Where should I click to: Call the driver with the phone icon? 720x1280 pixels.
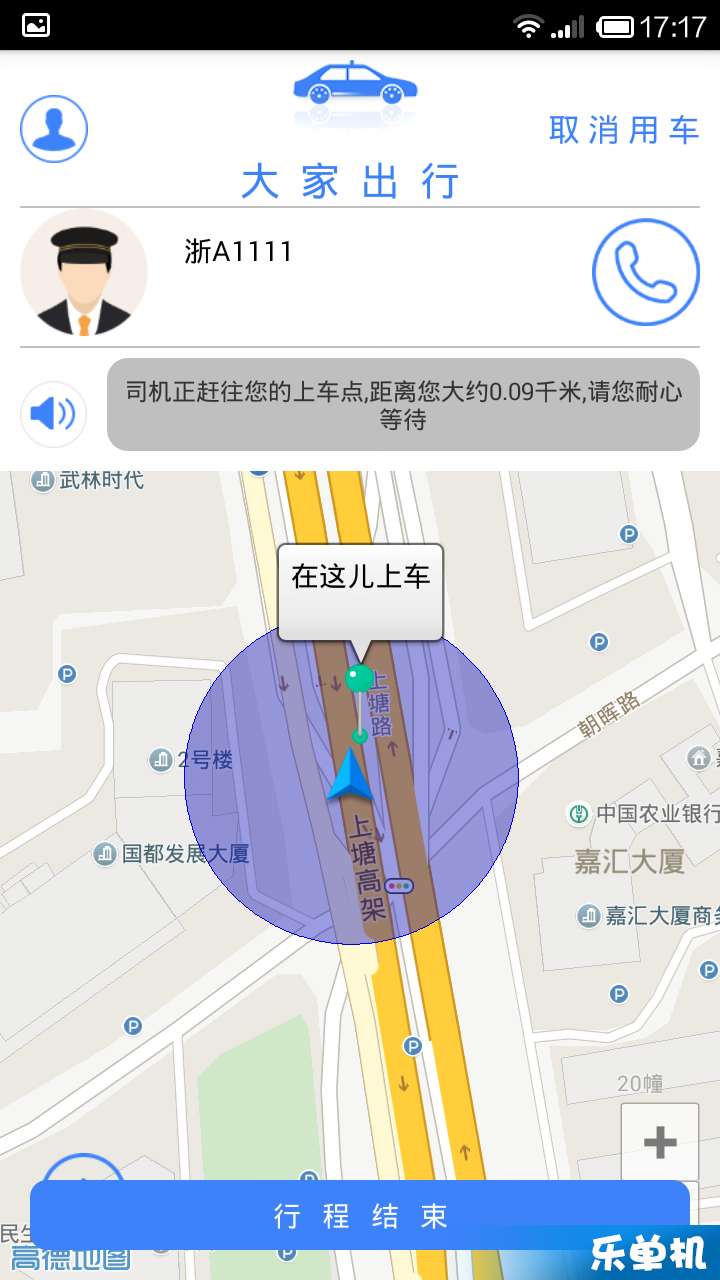(645, 272)
